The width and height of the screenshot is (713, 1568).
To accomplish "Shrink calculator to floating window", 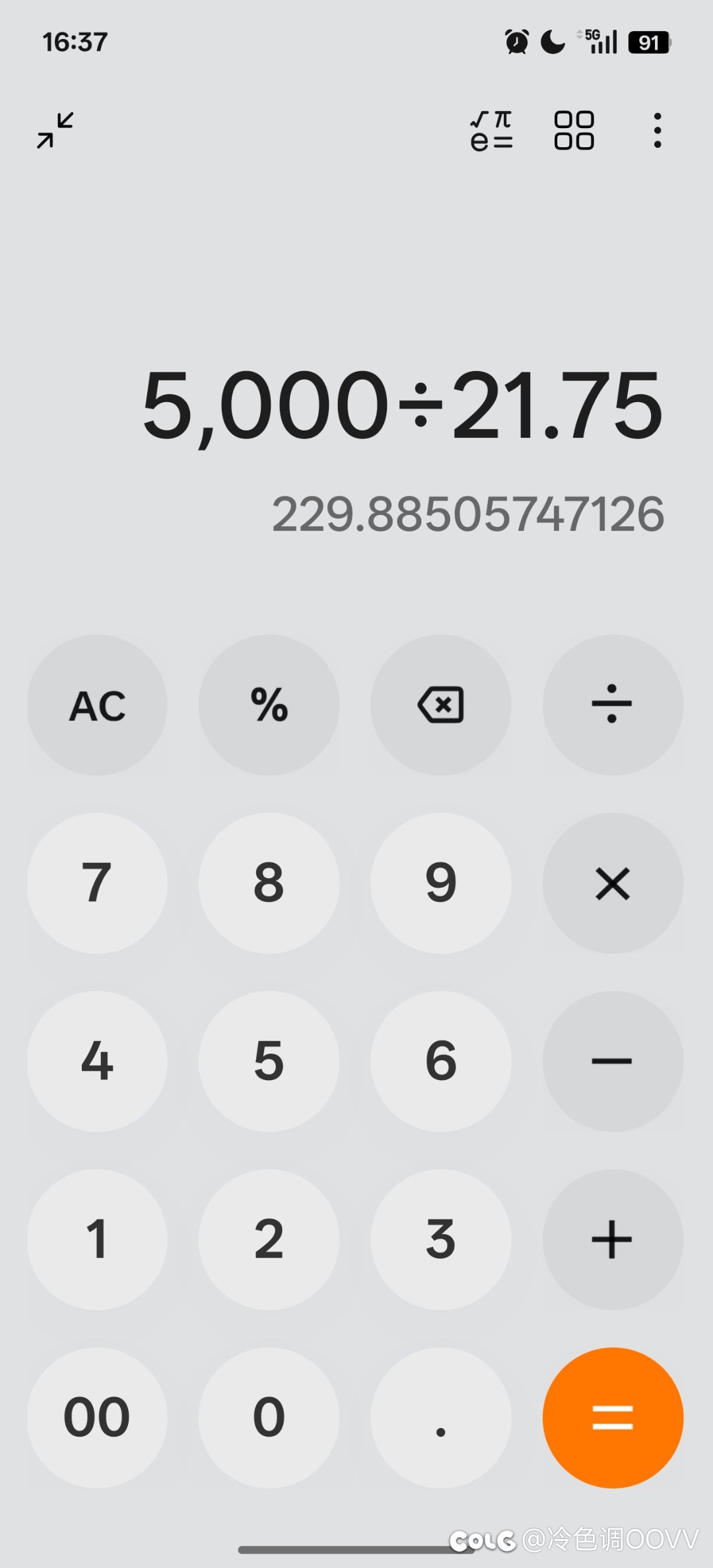I will tap(55, 130).
